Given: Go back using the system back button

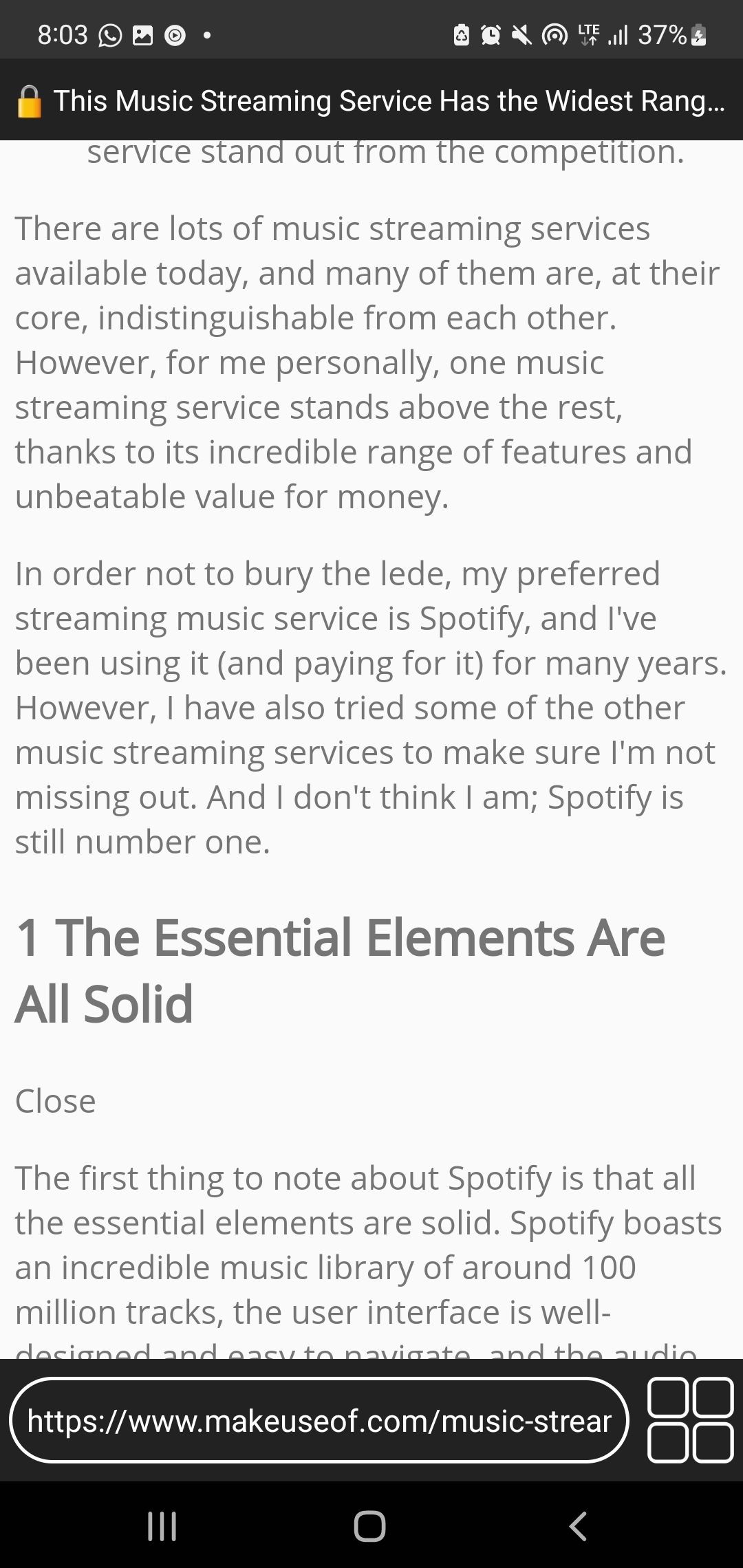Looking at the screenshot, I should coord(578,1526).
